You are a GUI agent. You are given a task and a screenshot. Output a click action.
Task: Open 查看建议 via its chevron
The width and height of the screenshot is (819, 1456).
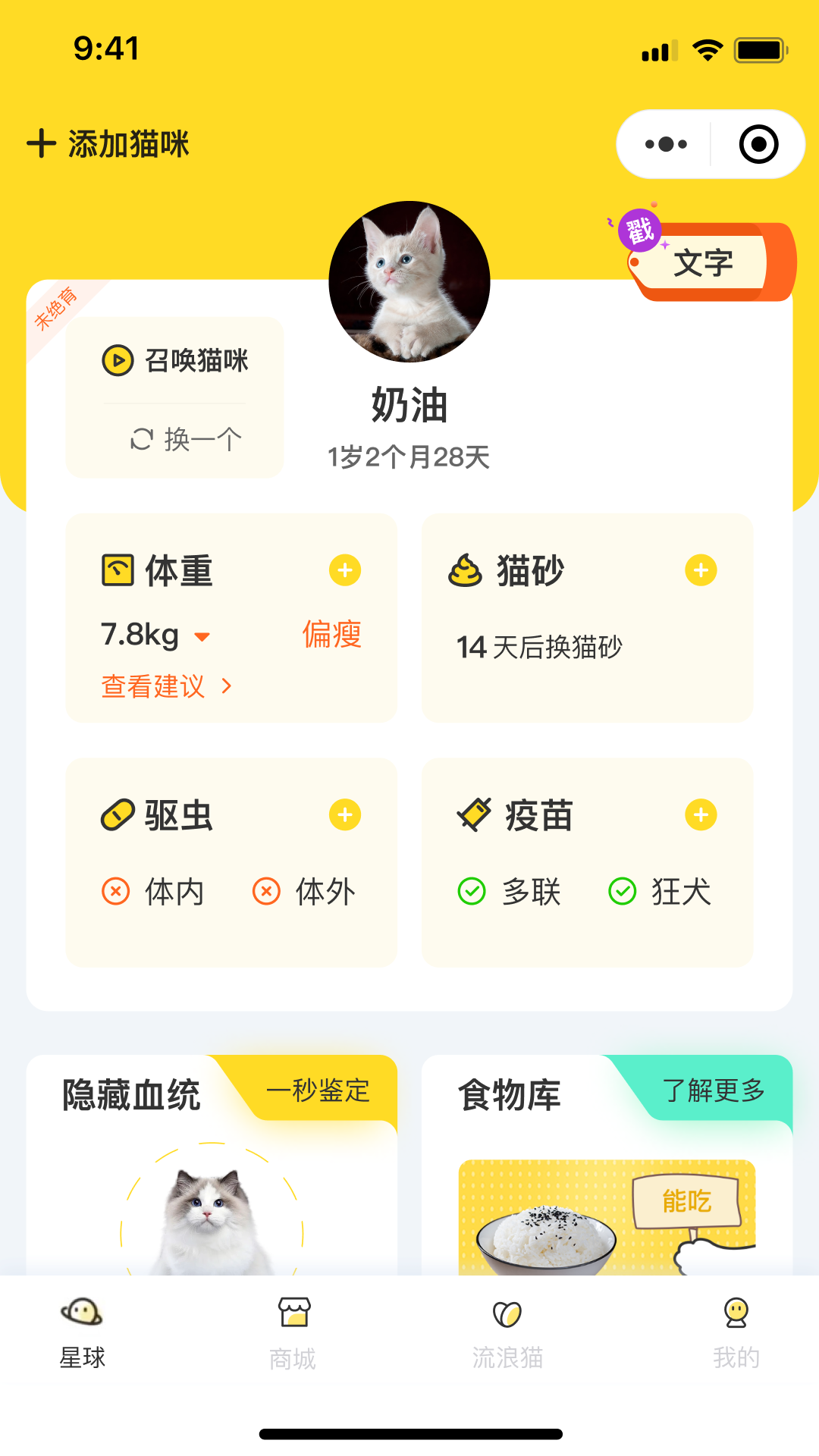click(226, 686)
